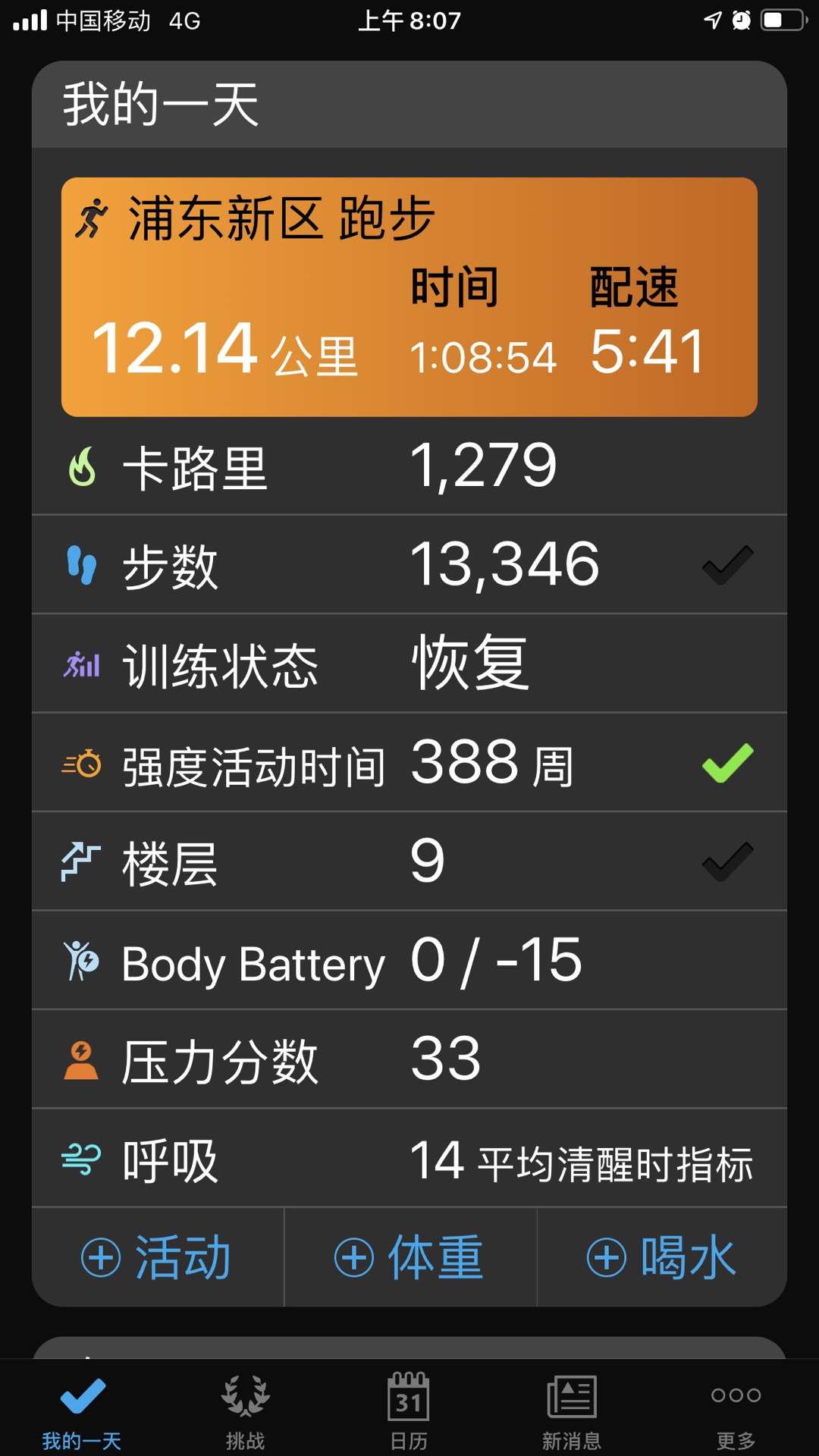View 呼吸 details
Viewport: 819px width, 1456px height.
tap(409, 1158)
